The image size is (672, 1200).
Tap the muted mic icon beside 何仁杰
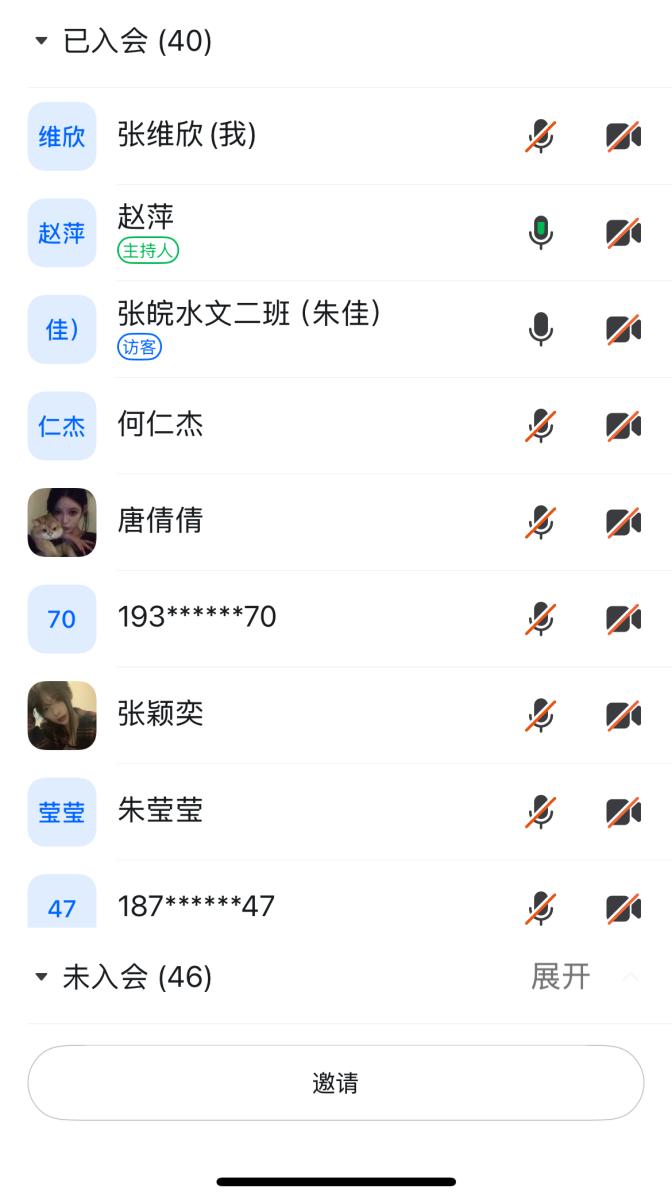pos(541,426)
